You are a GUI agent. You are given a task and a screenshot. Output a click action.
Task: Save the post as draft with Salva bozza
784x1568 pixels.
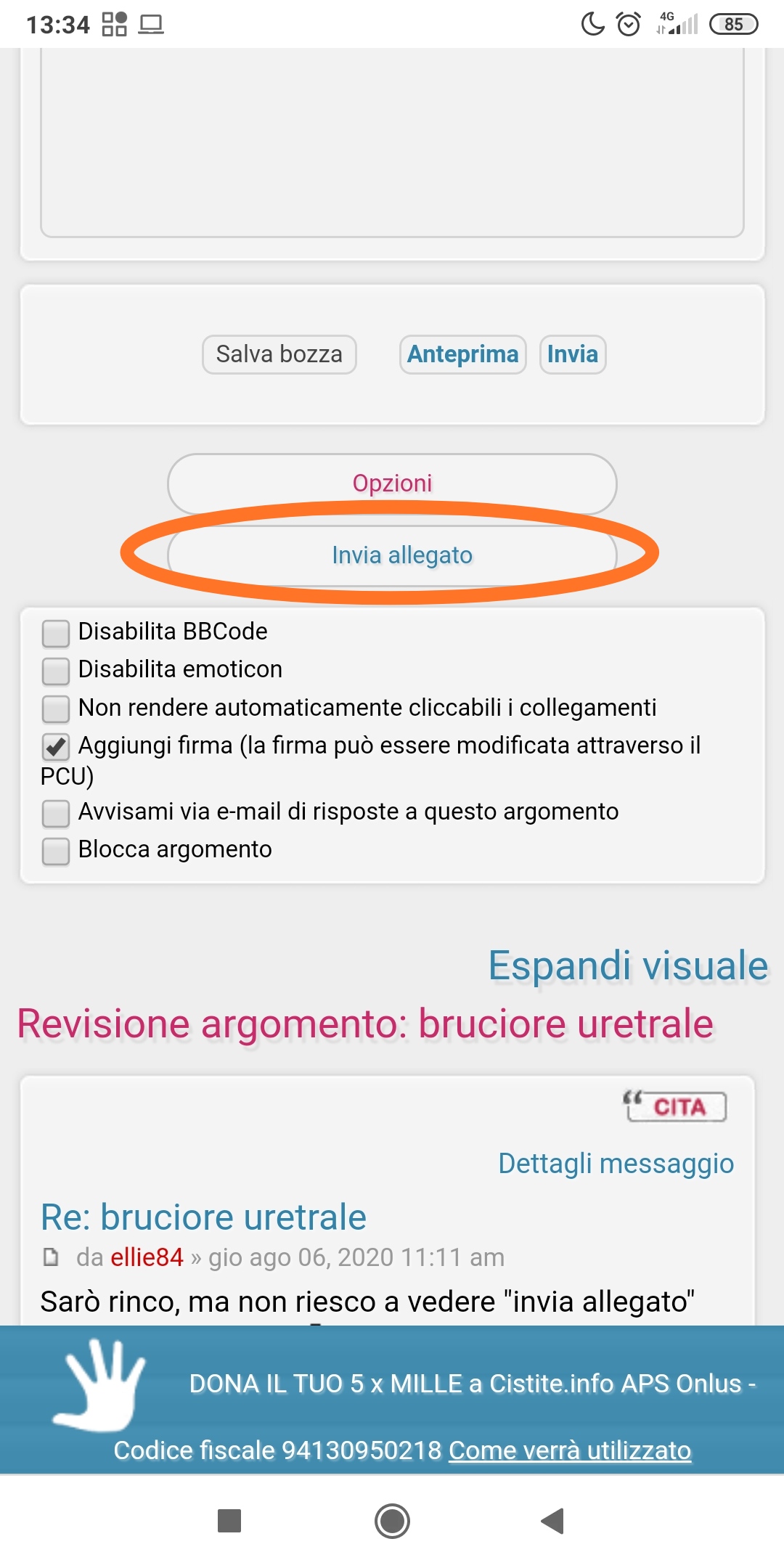[x=279, y=354]
